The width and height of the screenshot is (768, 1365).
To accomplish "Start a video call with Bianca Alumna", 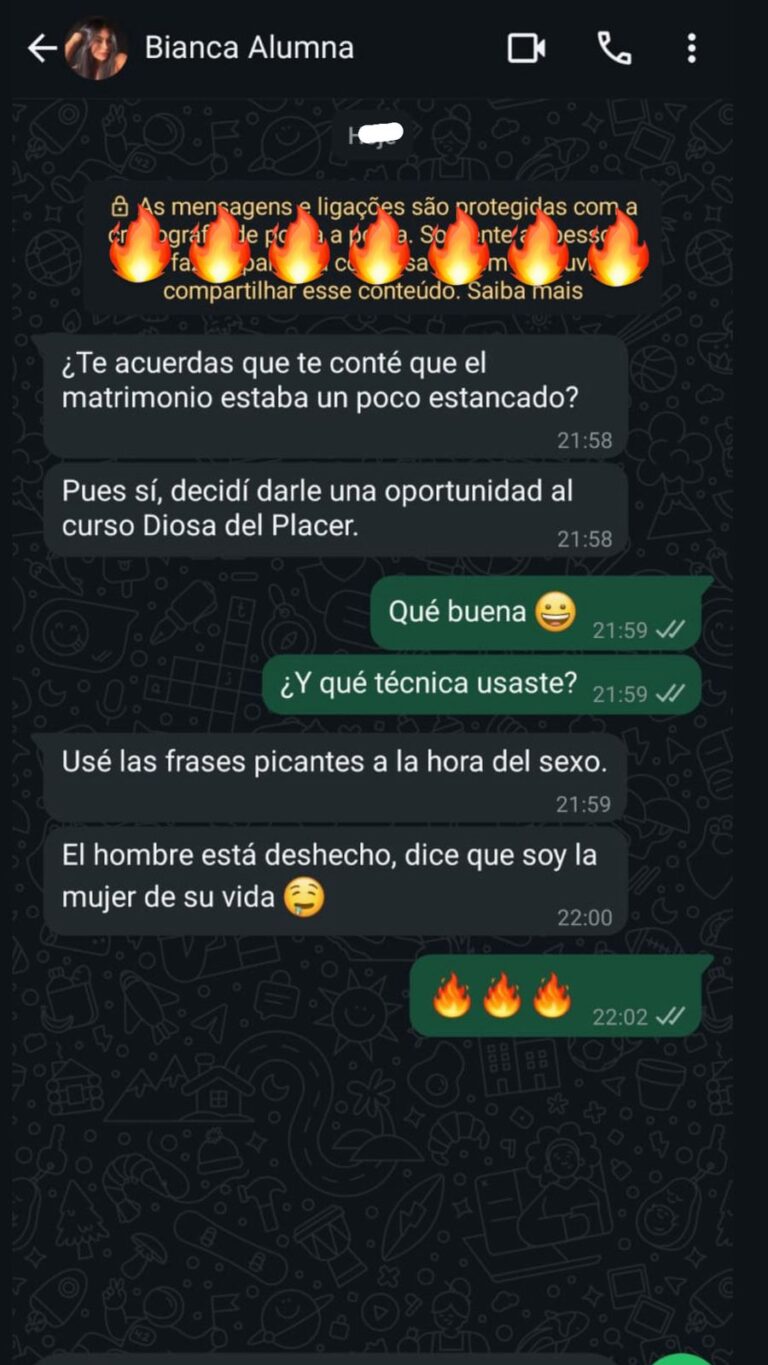I will click(526, 48).
